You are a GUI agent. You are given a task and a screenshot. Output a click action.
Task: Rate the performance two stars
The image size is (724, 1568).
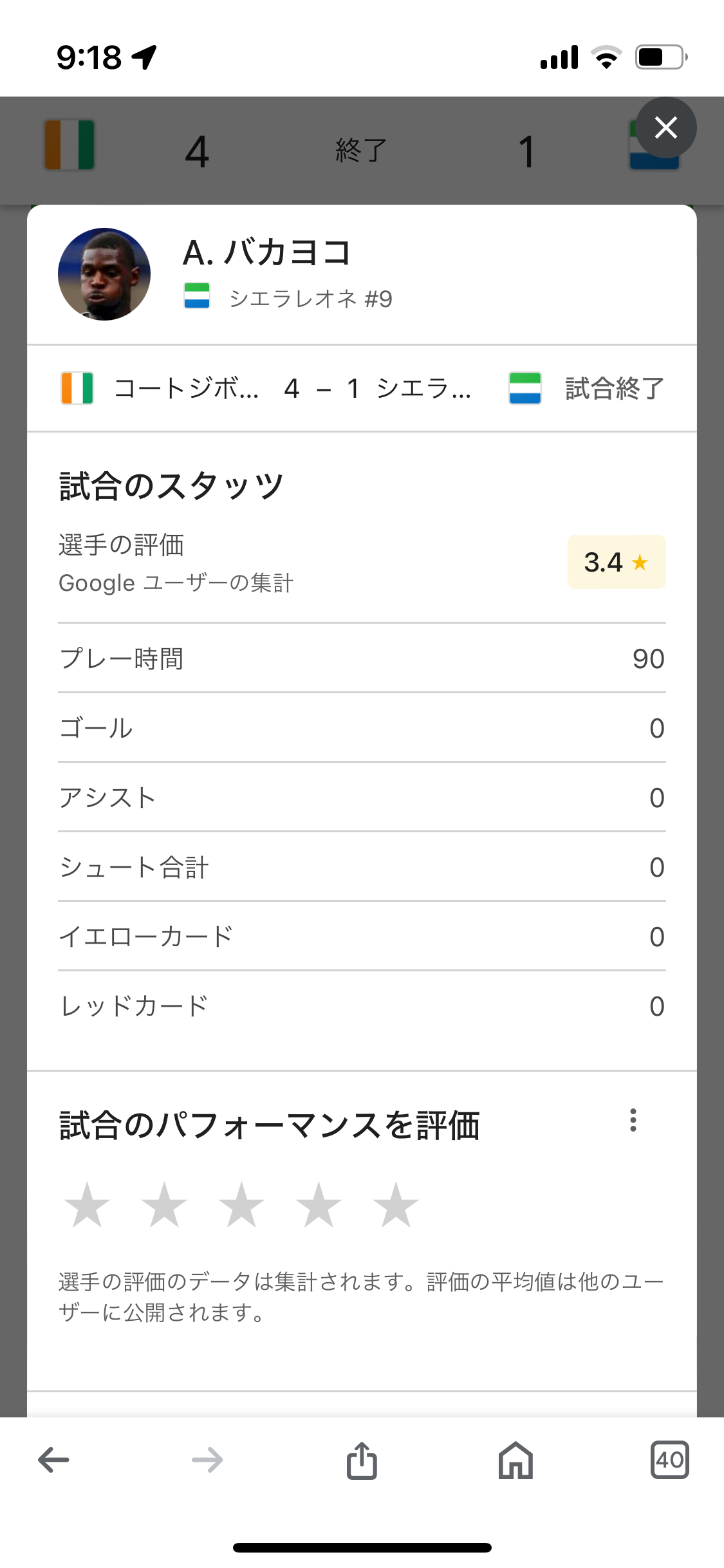coord(165,1205)
